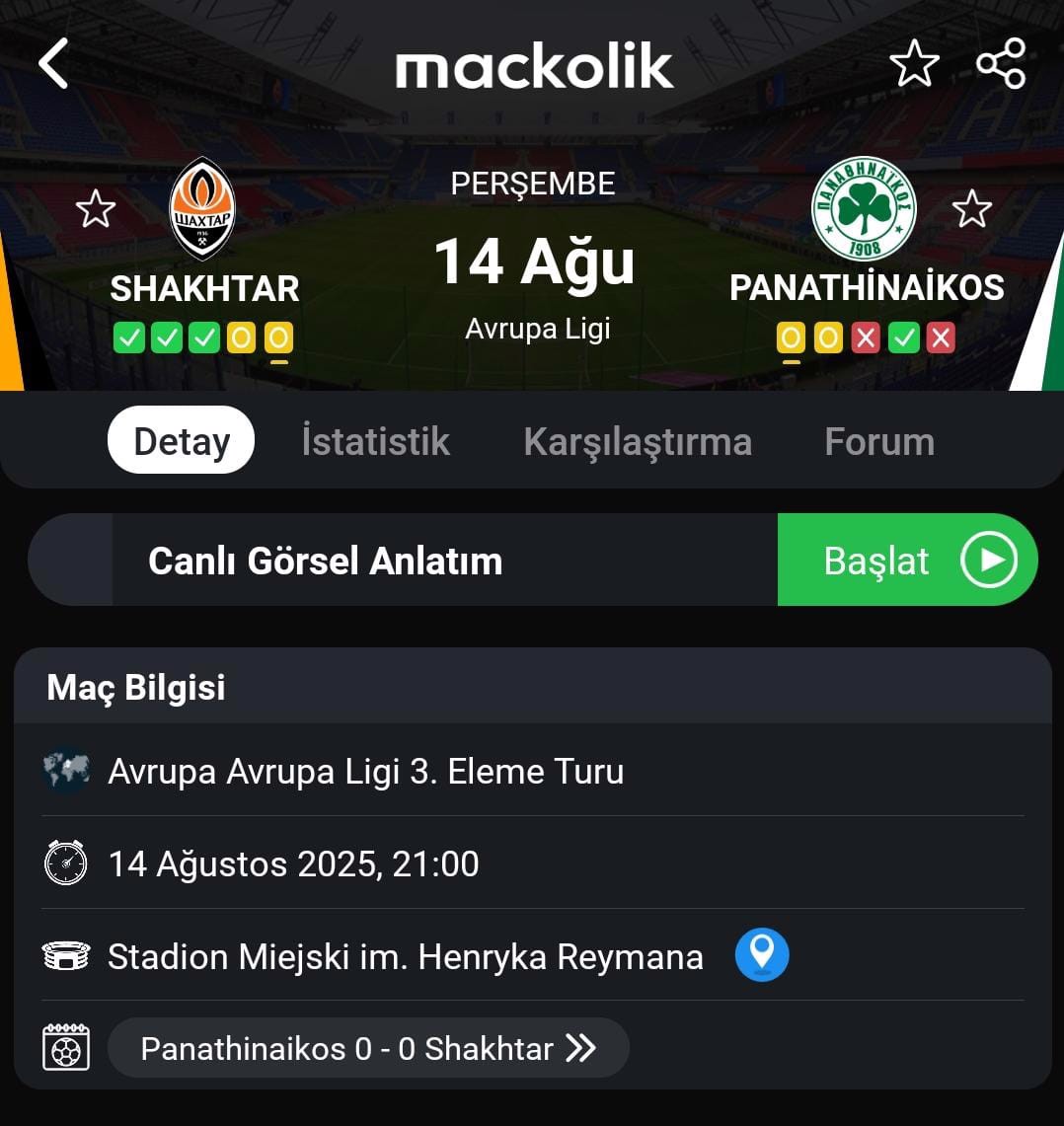Select the Detay tab
Screen dimensions: 1064x1126
pos(182,441)
